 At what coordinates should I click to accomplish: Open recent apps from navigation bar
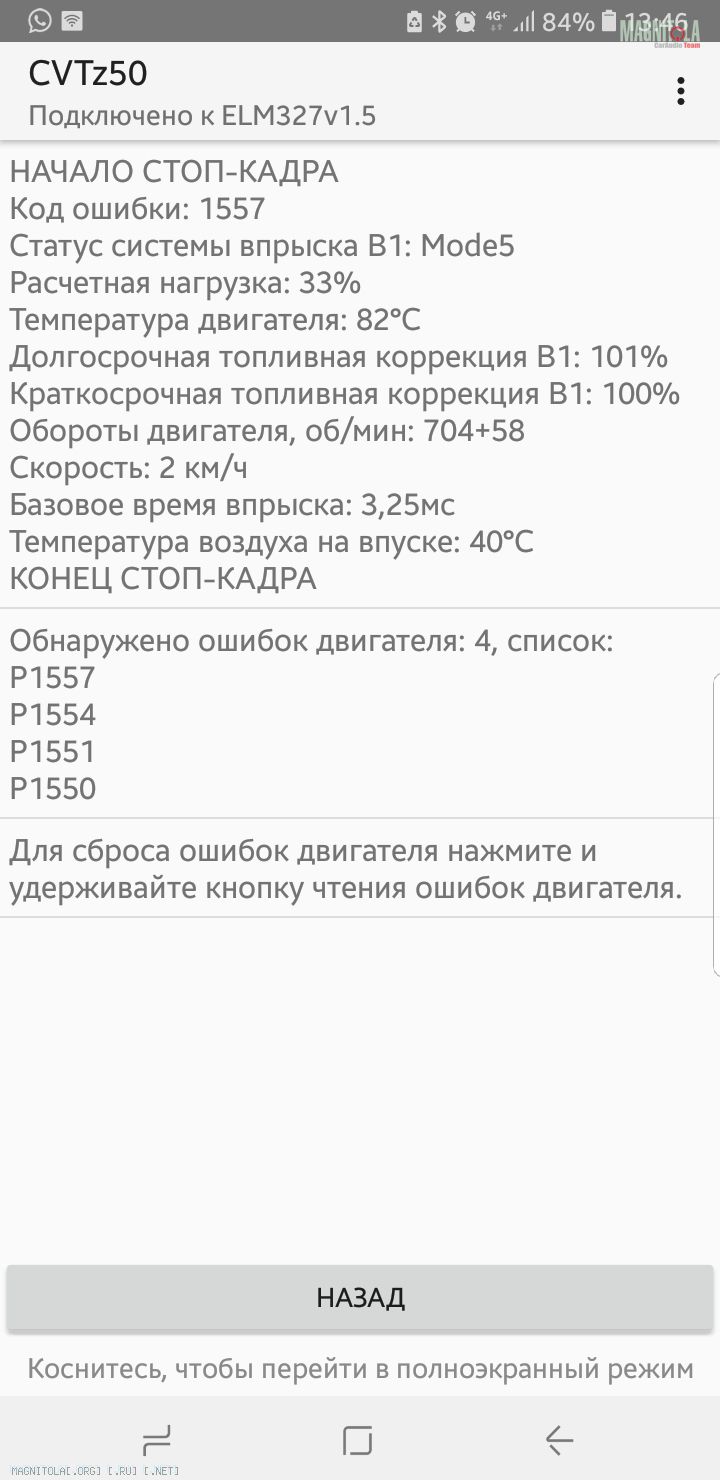point(157,1440)
